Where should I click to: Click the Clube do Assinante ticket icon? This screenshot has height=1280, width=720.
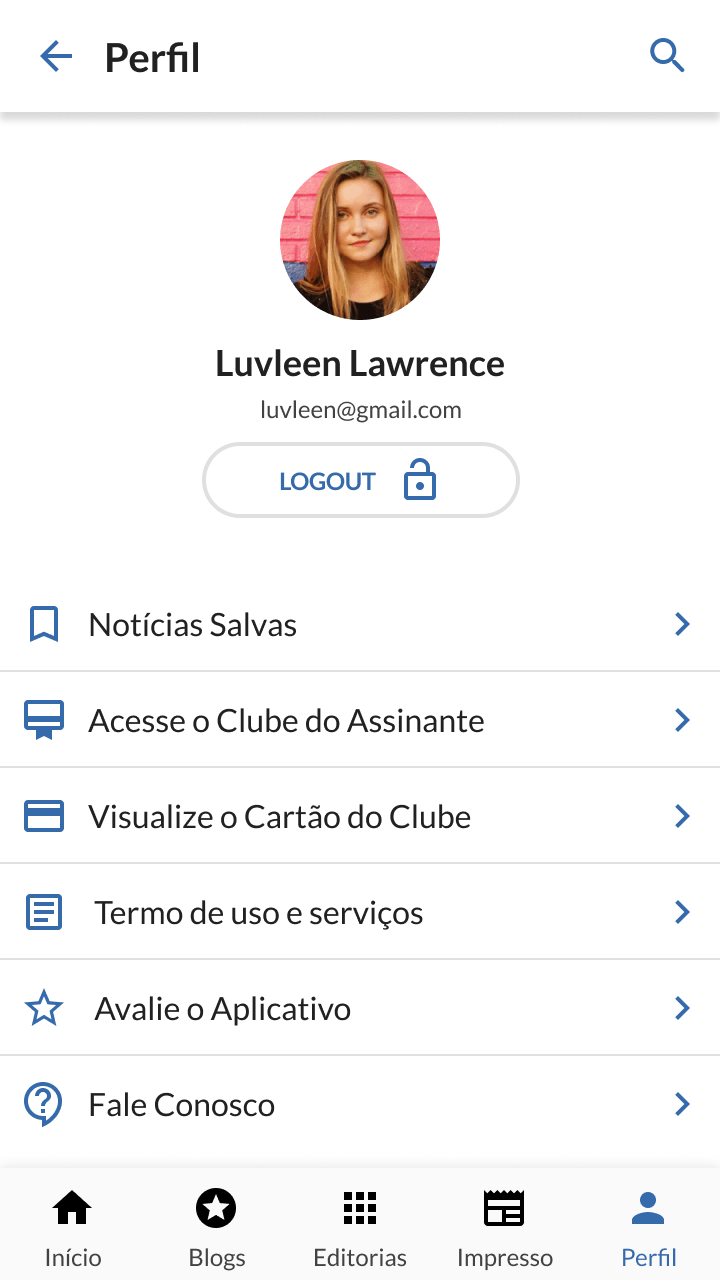43,719
